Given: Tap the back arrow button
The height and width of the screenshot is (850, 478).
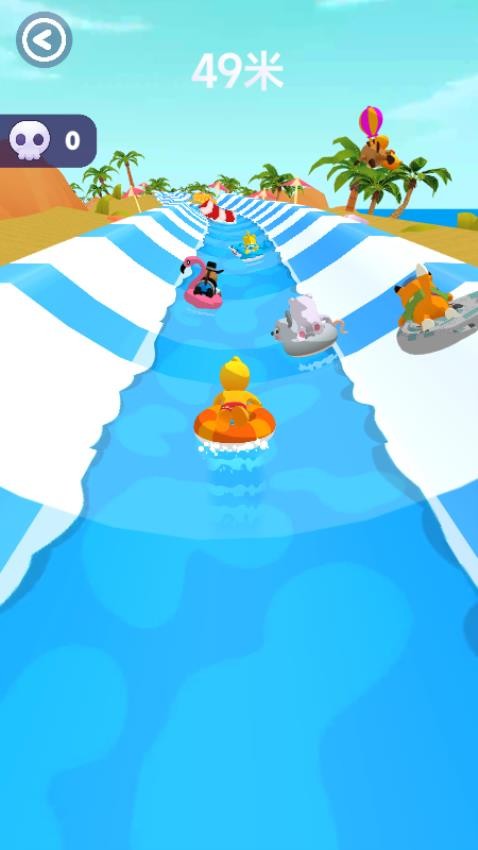Looking at the screenshot, I should click(x=44, y=40).
